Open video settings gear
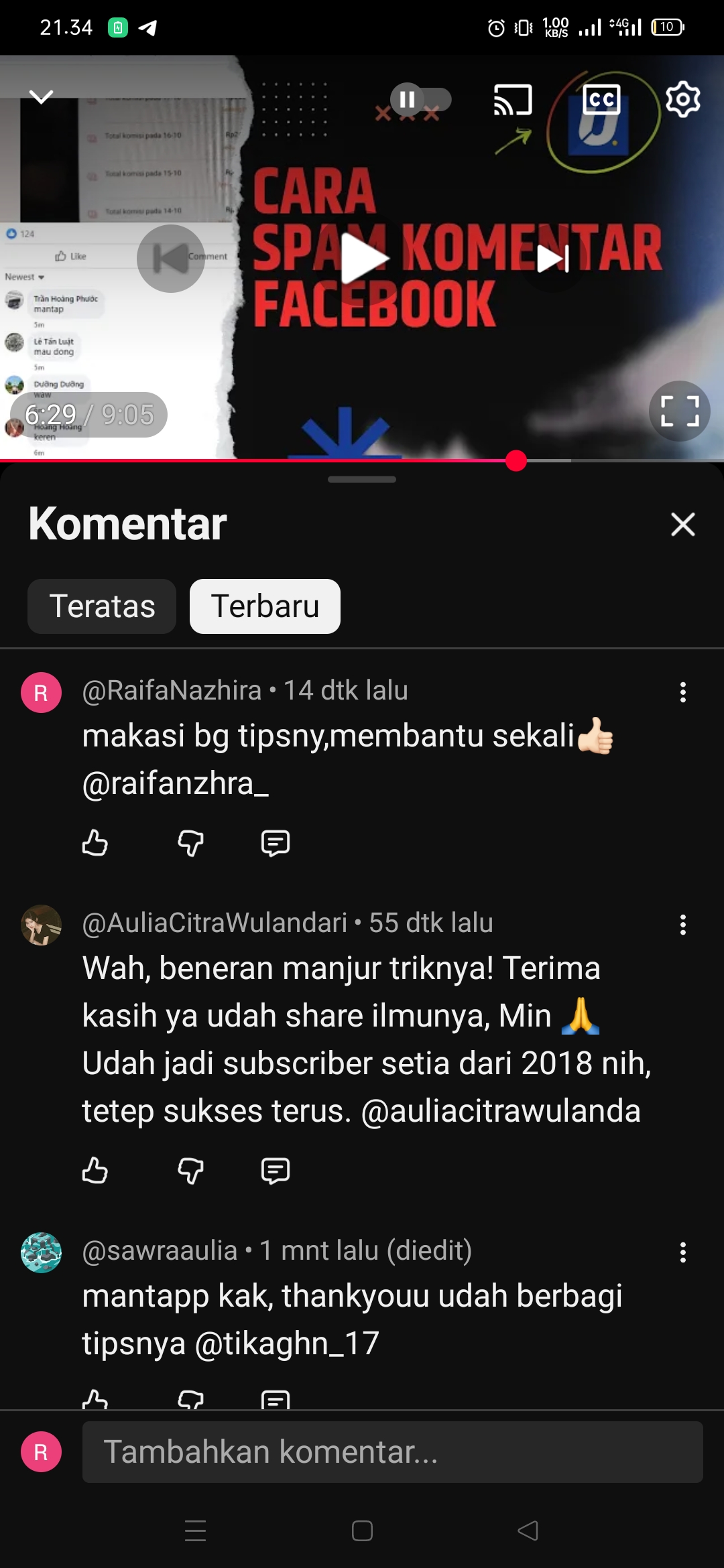724x1568 pixels. [682, 100]
